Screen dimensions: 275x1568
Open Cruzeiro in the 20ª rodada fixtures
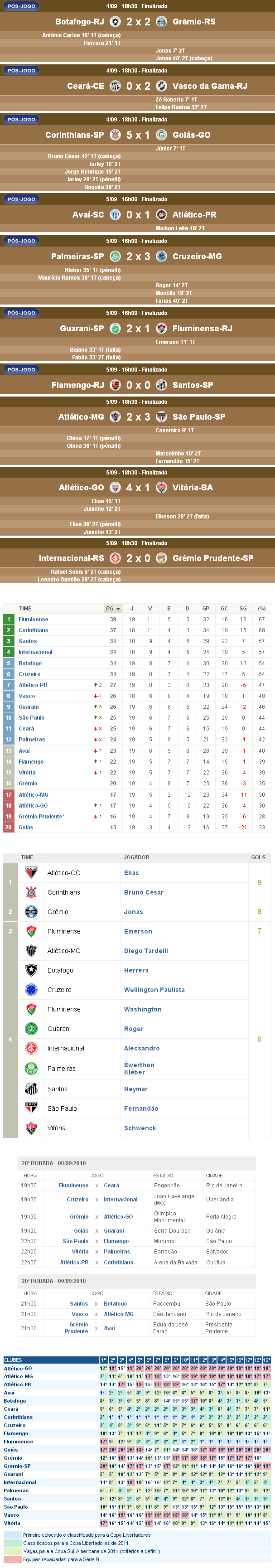(x=77, y=1199)
